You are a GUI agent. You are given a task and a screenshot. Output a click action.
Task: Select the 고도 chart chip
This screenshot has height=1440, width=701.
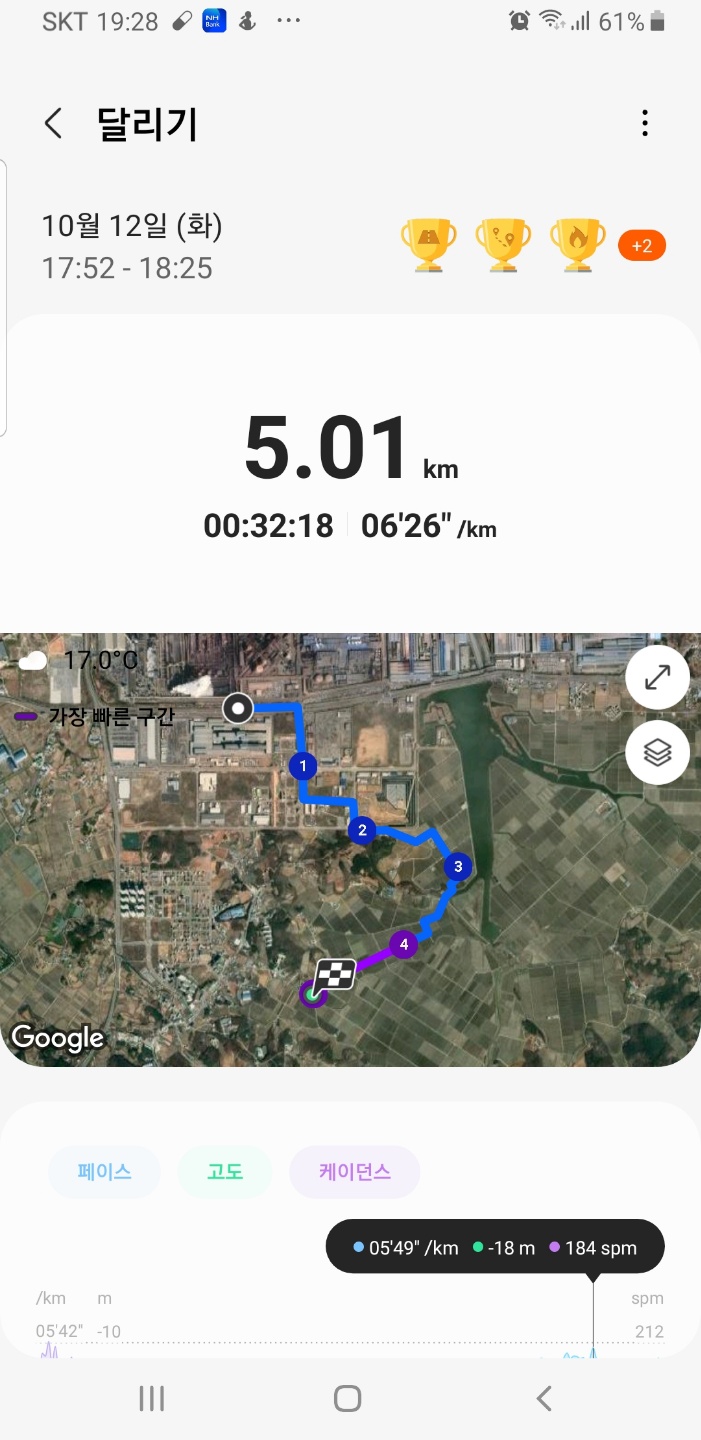tap(225, 1172)
